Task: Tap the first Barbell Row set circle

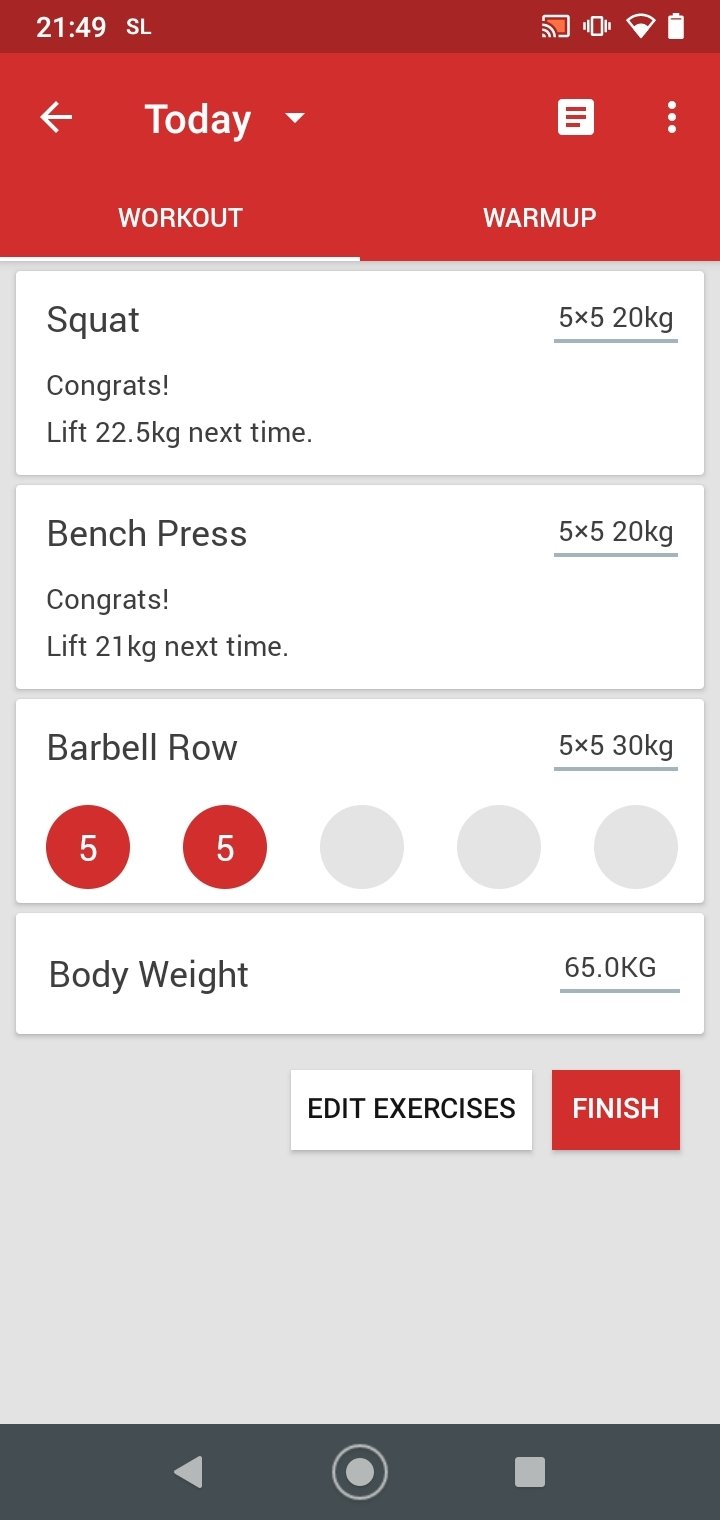Action: 88,847
